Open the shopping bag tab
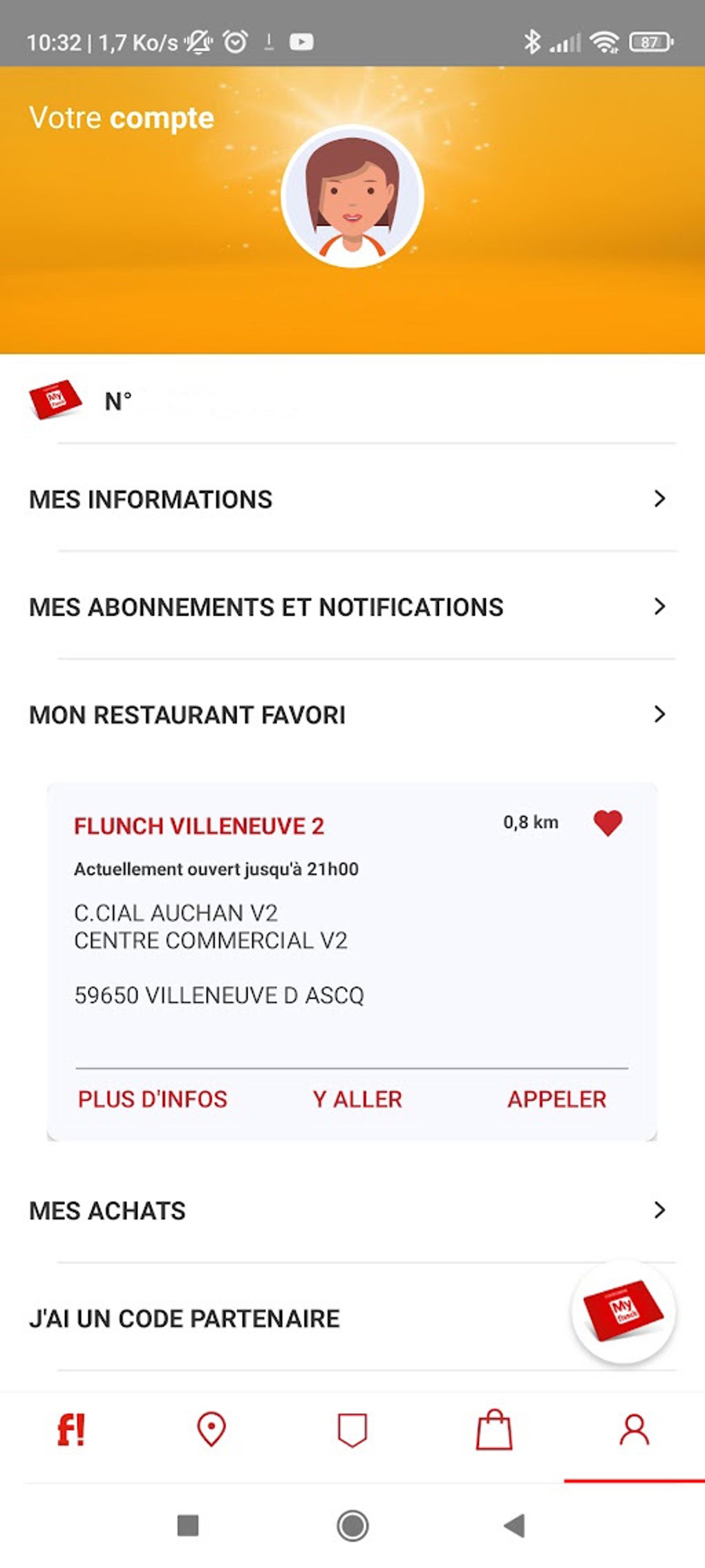Viewport: 705px width, 1568px height. (x=493, y=1430)
